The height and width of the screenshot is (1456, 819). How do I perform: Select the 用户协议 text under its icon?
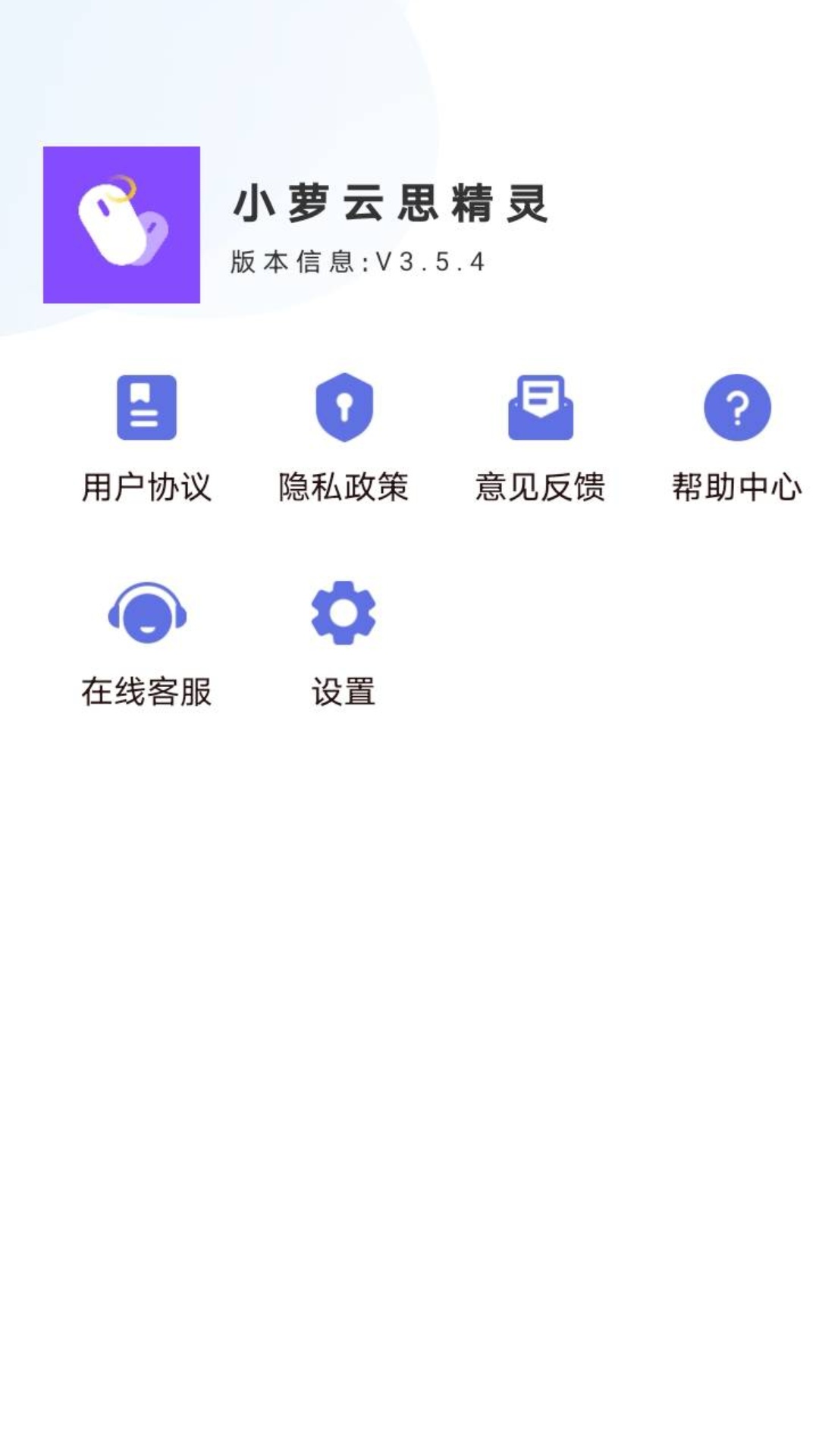click(146, 489)
